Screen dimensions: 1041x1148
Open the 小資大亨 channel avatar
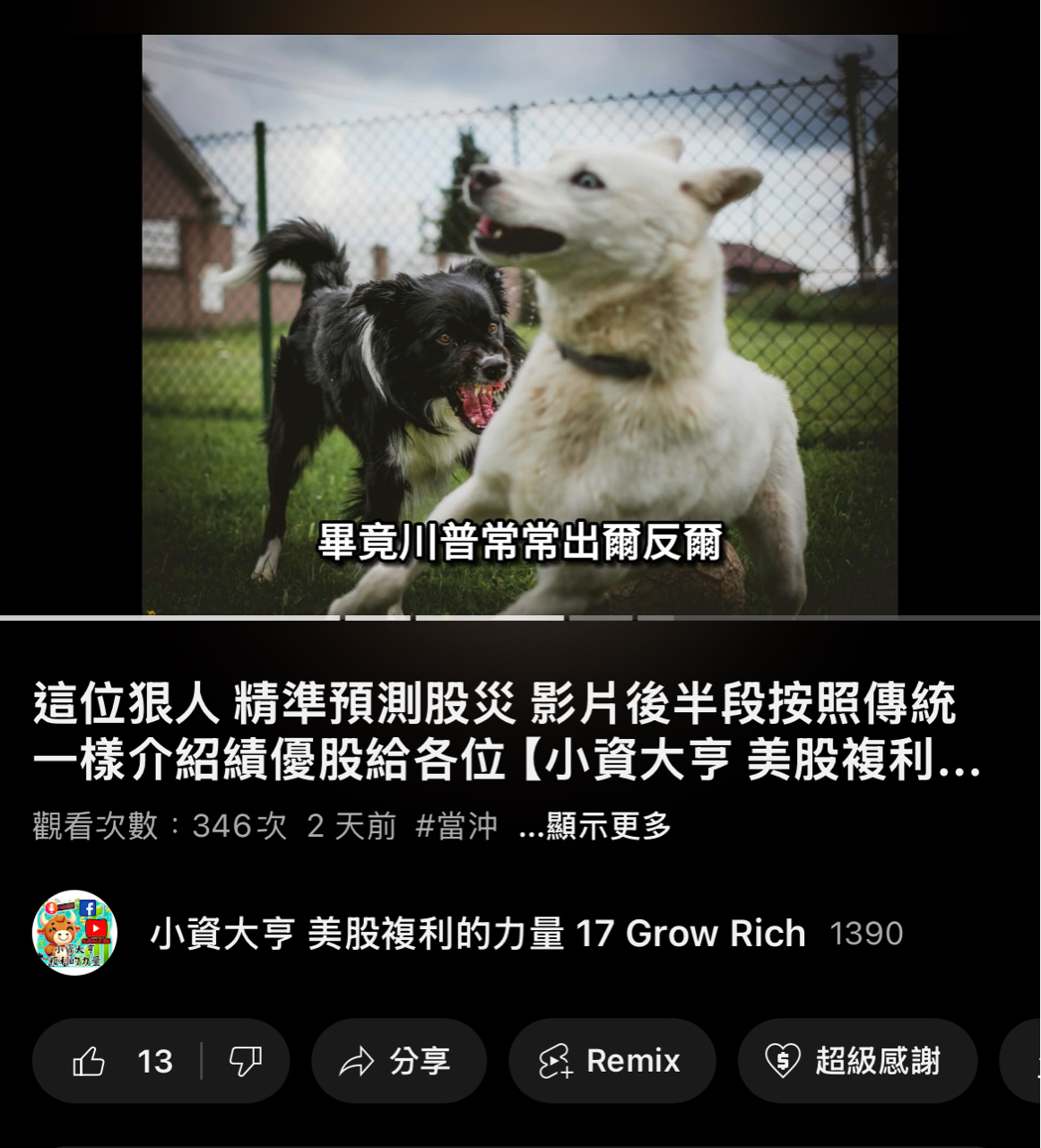[75, 933]
